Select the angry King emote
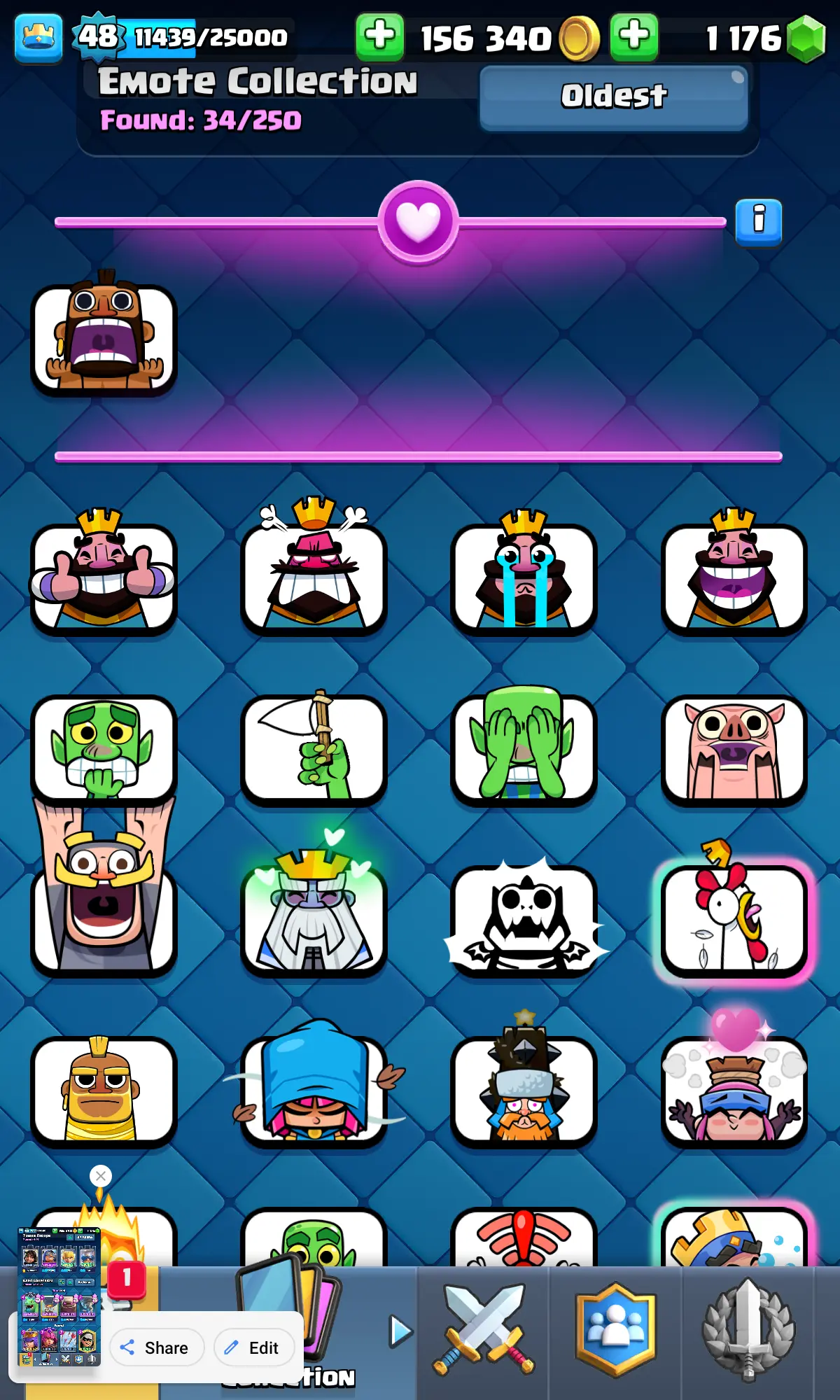The image size is (840, 1400). (314, 577)
